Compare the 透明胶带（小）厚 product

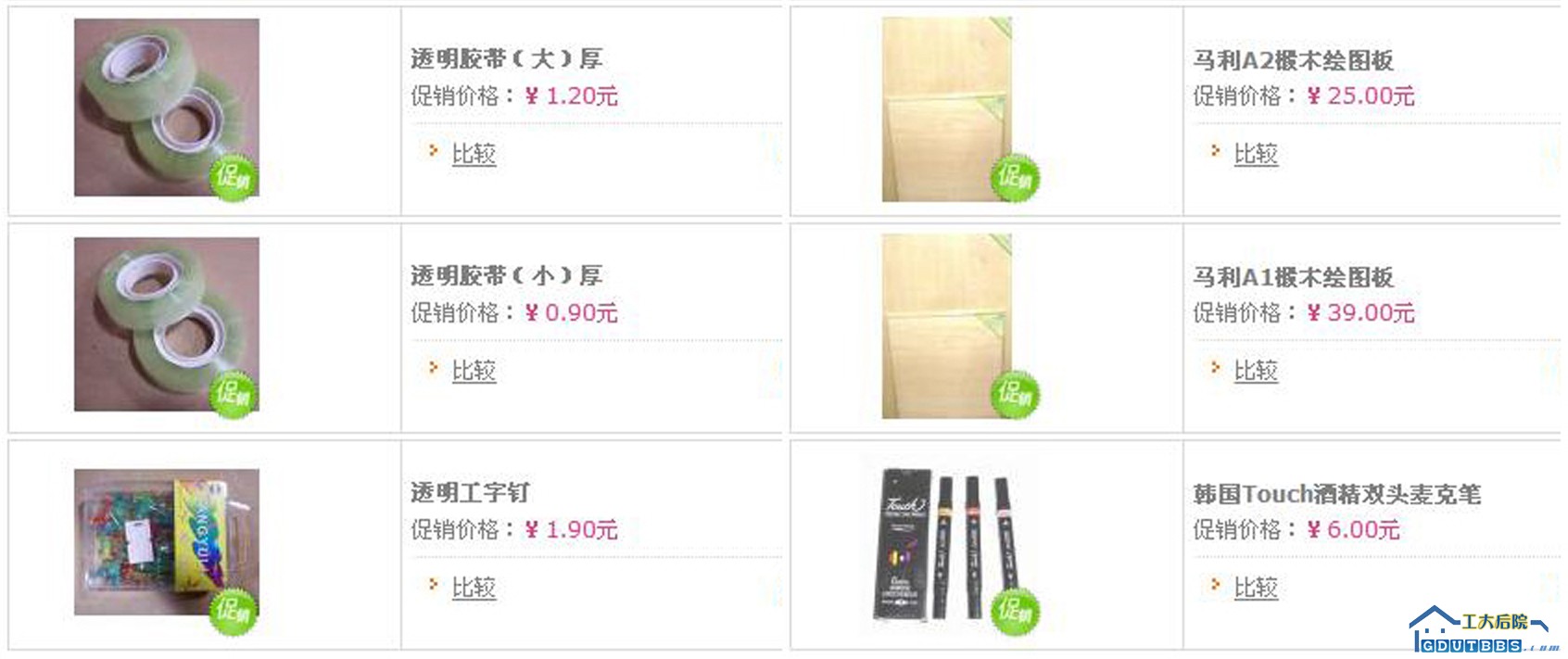[x=474, y=371]
